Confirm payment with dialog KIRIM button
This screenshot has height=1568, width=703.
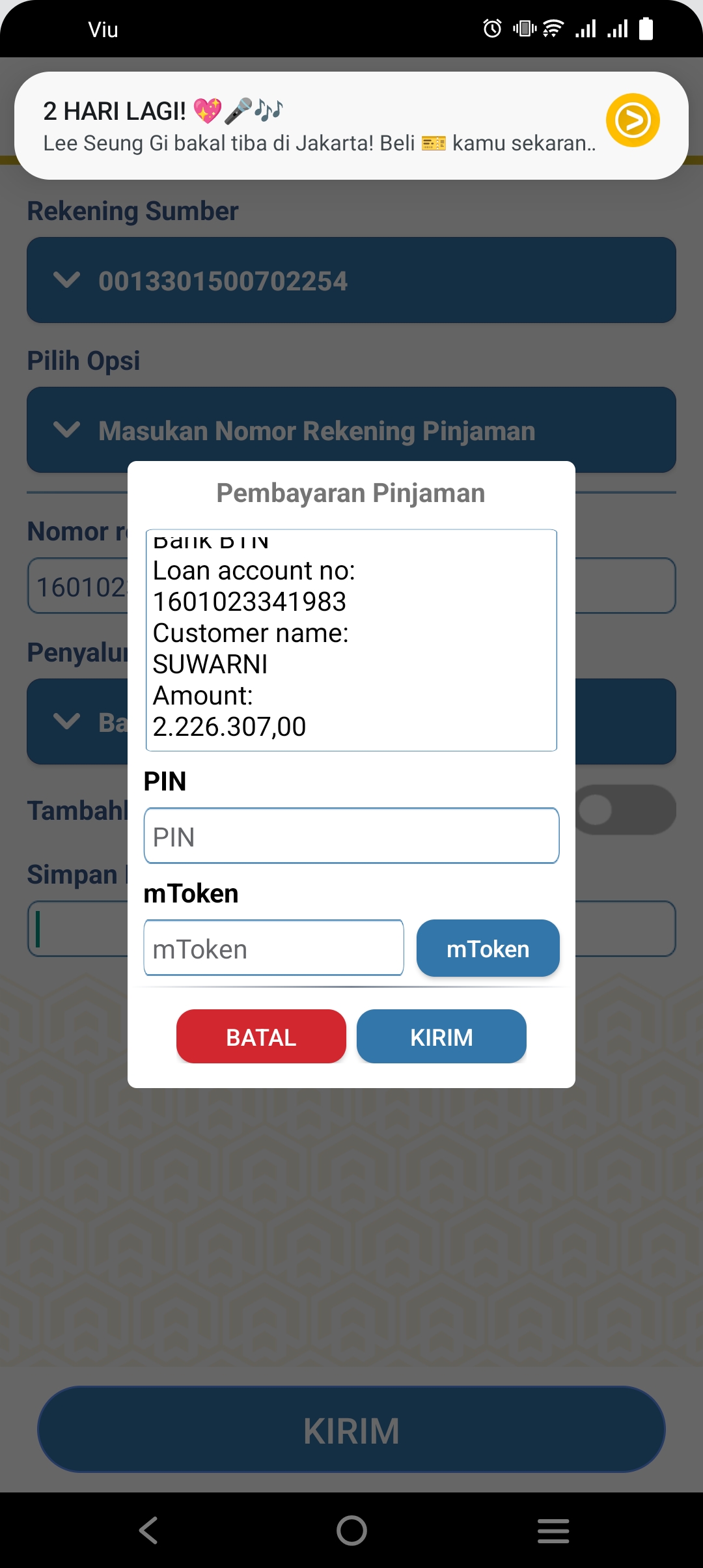click(441, 1037)
